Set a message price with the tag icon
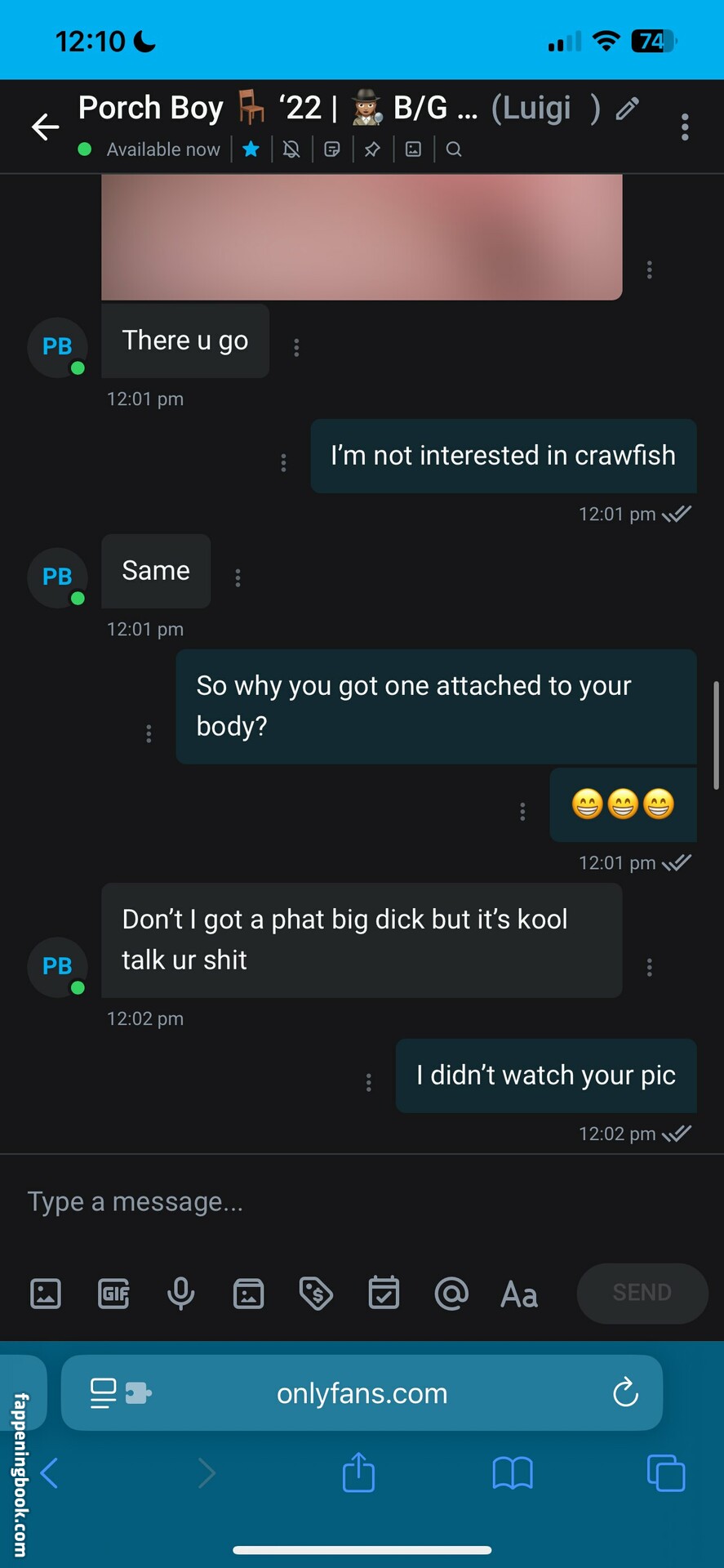 (316, 1294)
